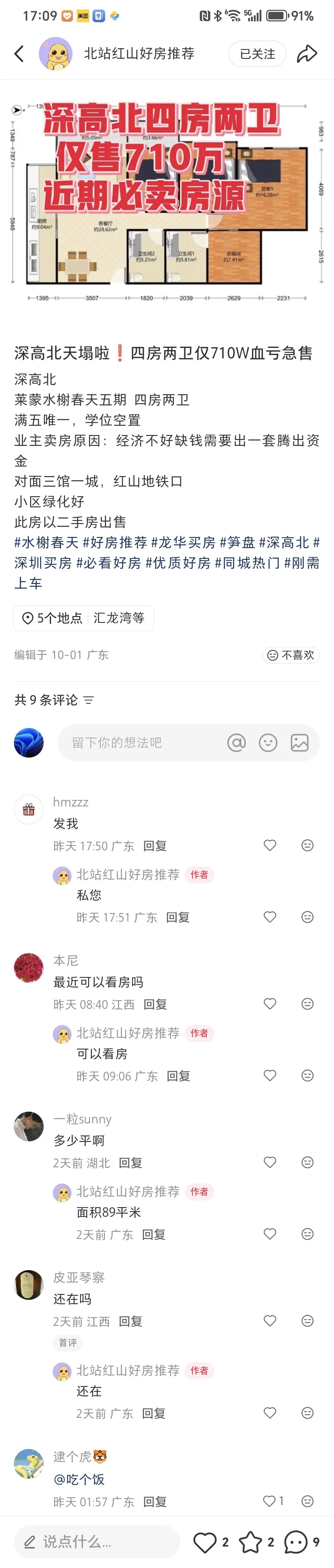Save the post with the star icon

coord(250,1542)
